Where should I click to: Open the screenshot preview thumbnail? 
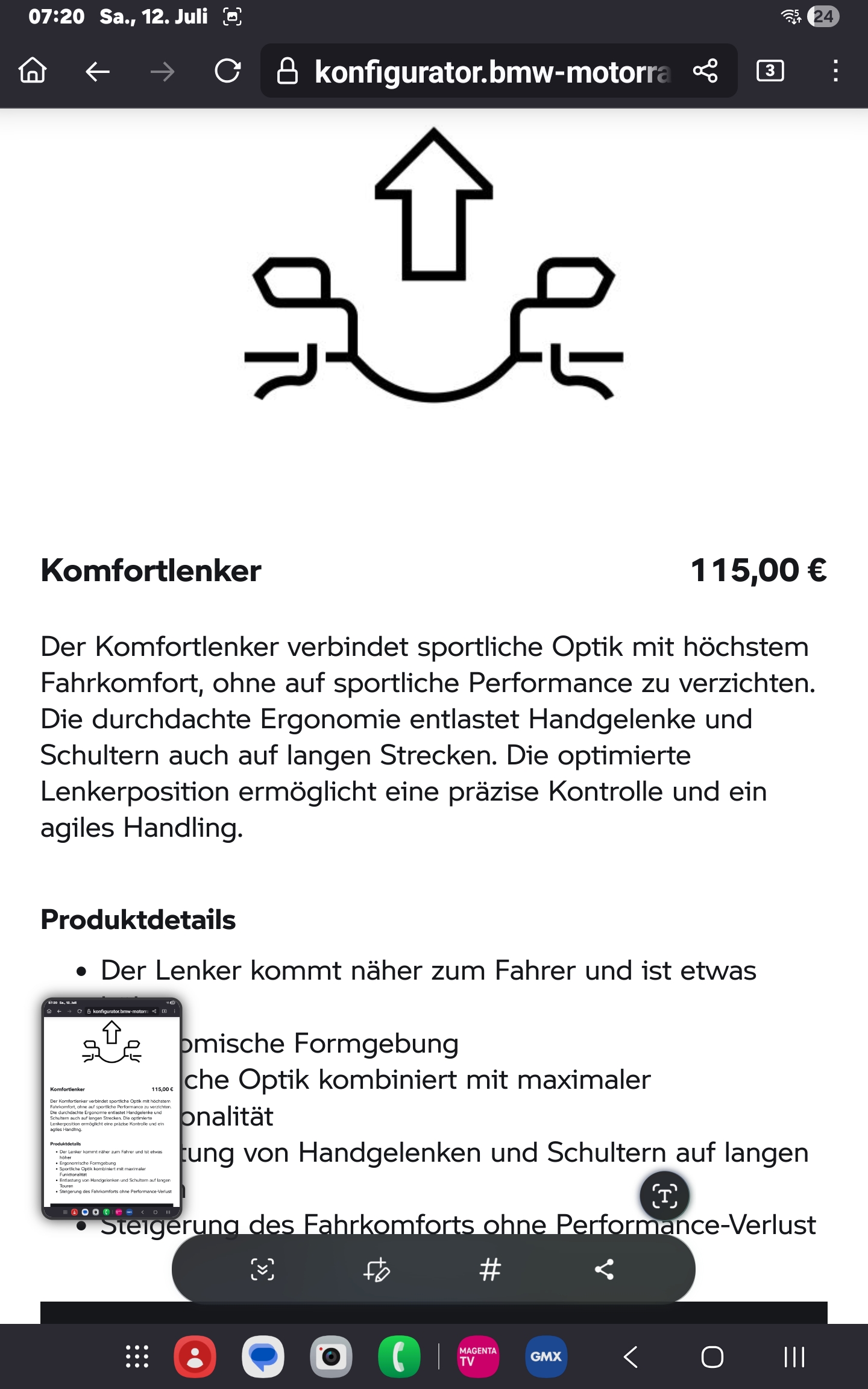(x=112, y=1108)
